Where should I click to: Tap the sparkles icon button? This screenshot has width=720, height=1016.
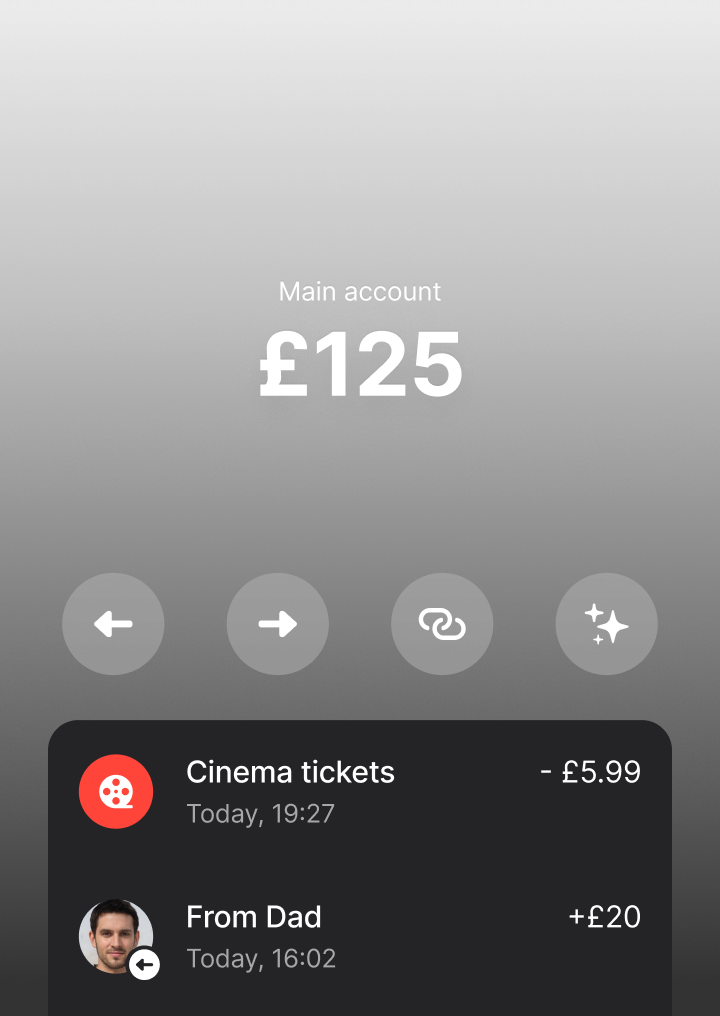pyautogui.click(x=606, y=624)
